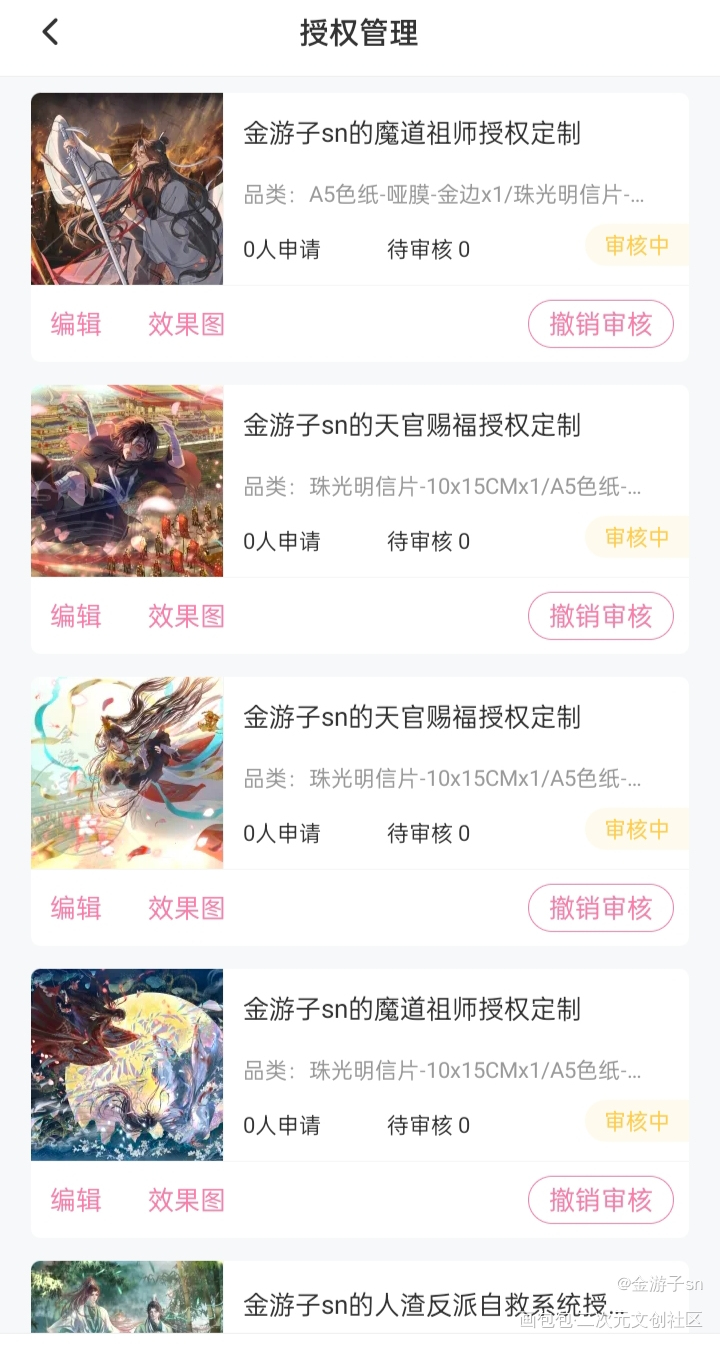The width and height of the screenshot is (720, 1346).
Task: Open 效果图 for 魔道祖师 珠光明信片 listing
Action: pos(186,1200)
